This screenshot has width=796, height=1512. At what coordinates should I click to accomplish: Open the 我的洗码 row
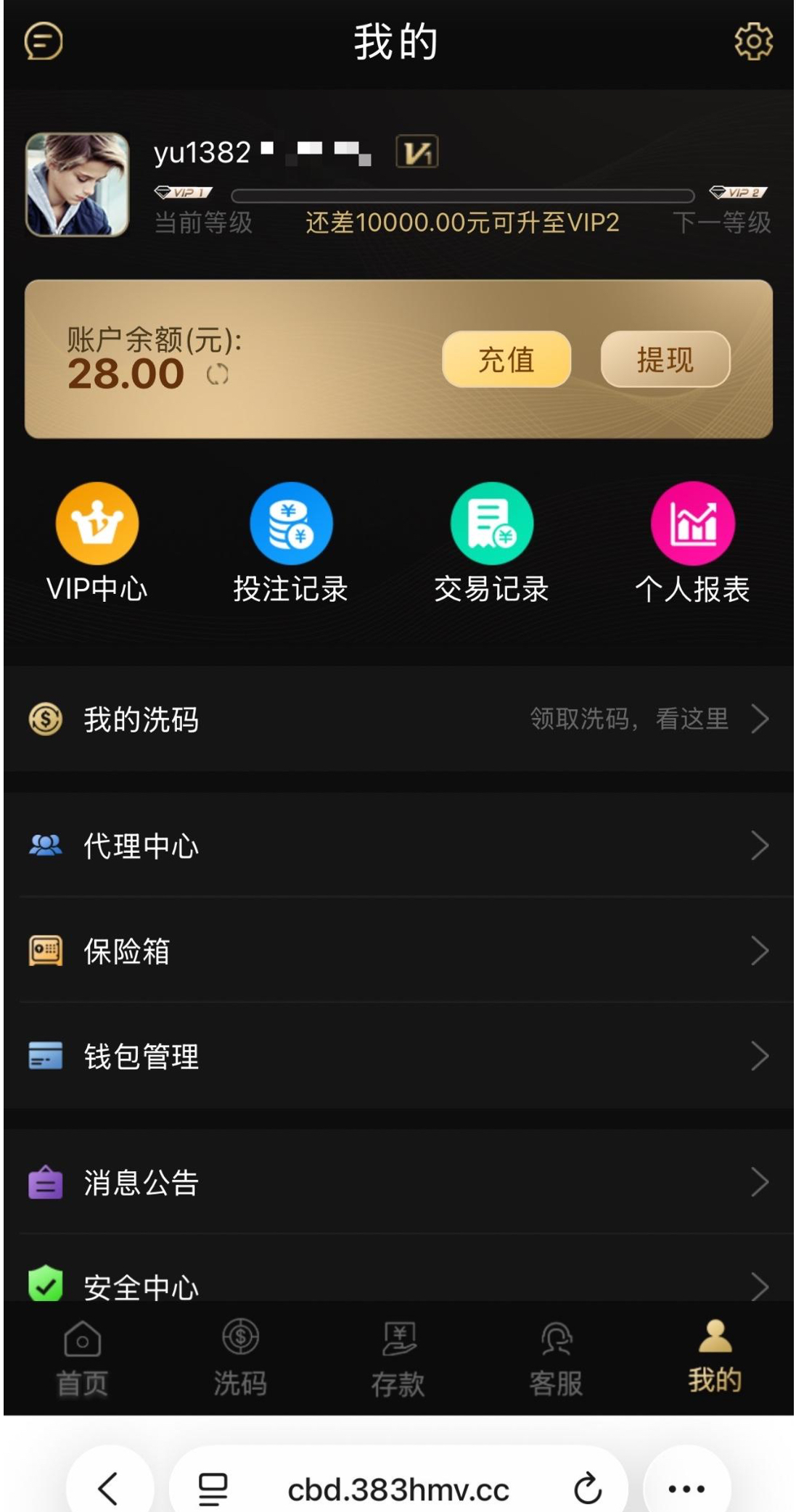pos(398,719)
